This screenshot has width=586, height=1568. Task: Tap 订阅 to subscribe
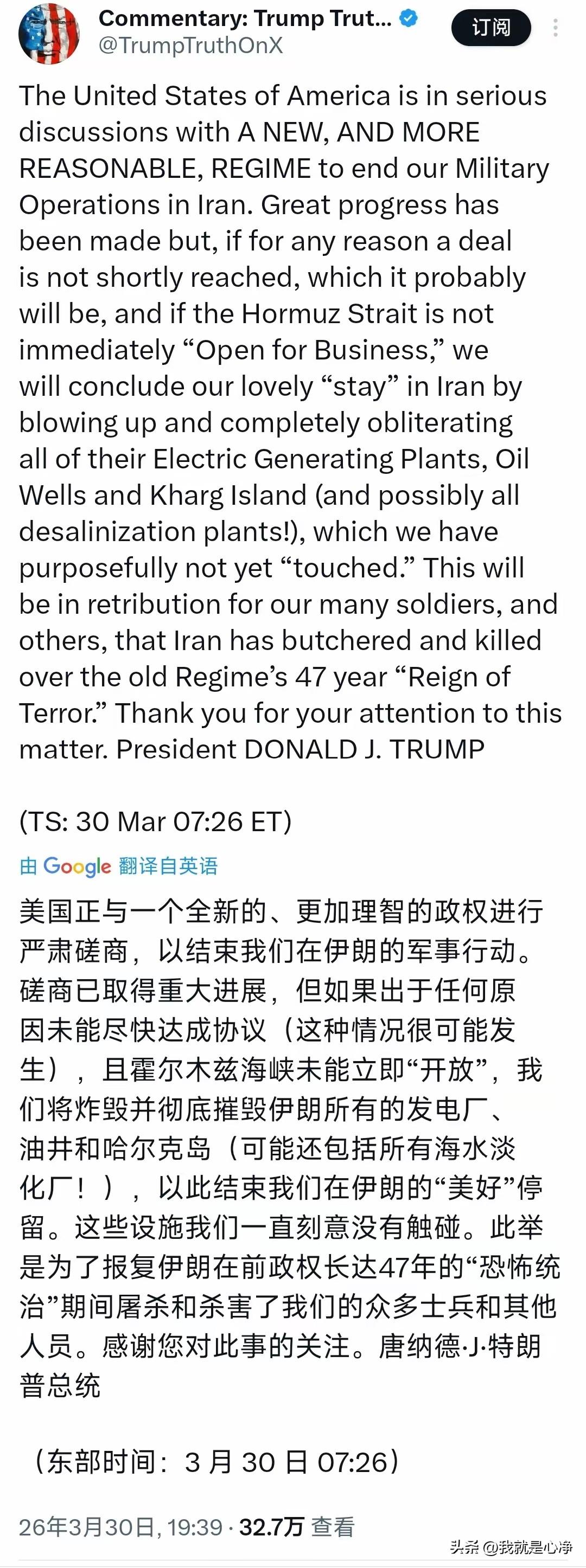491,27
